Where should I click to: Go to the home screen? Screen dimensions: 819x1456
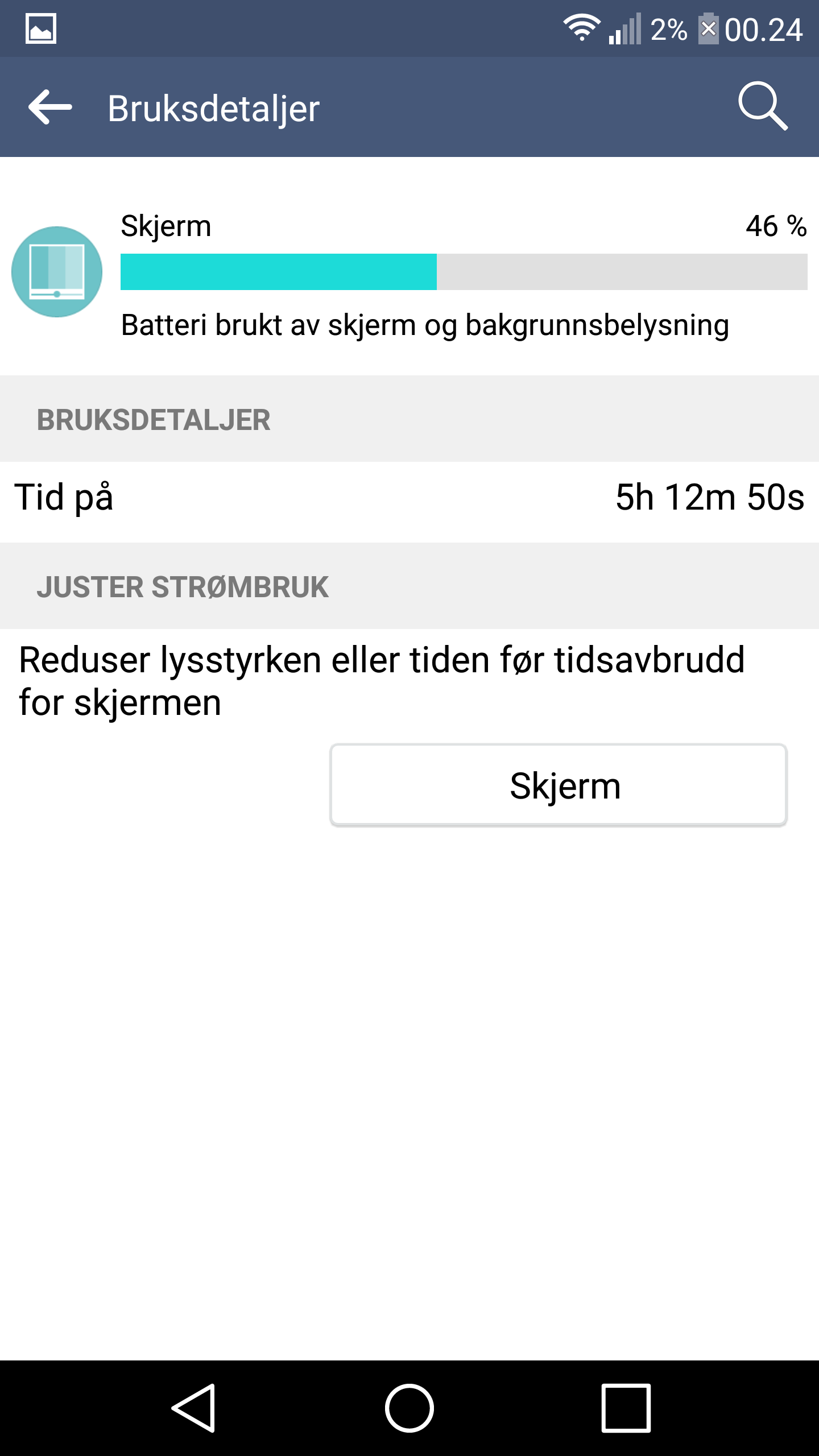(409, 1408)
